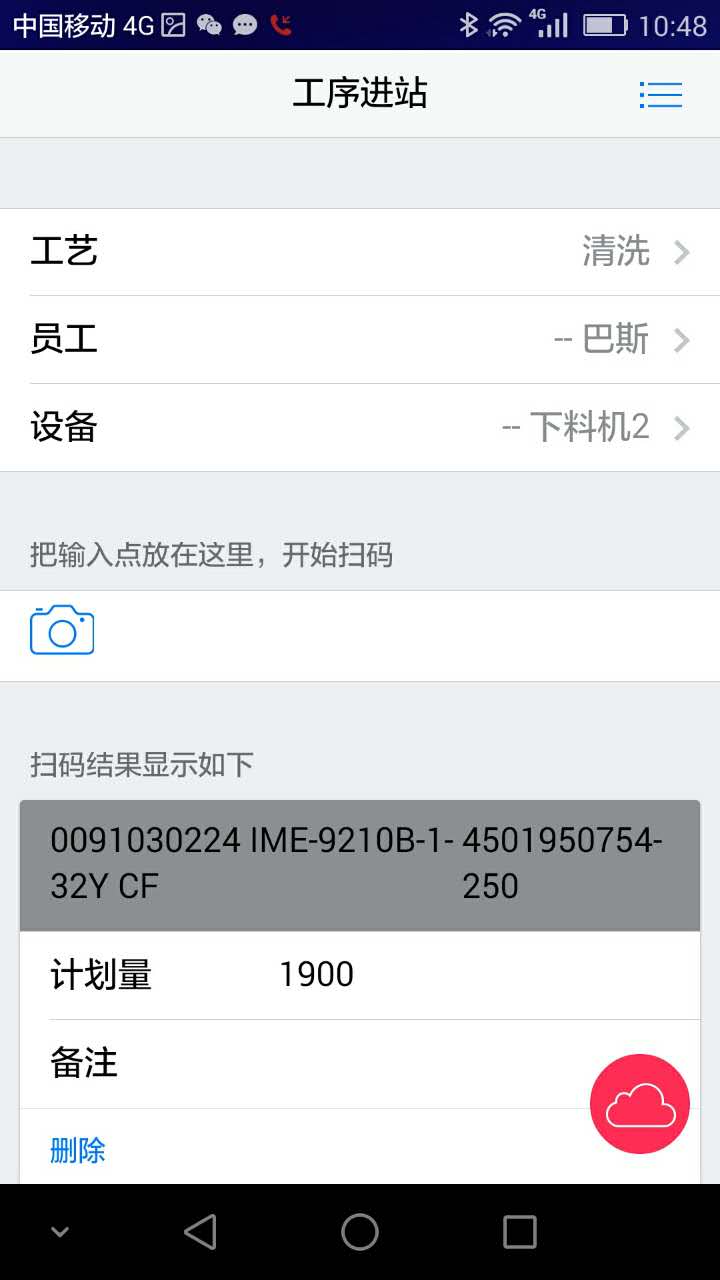Tap the red cloud upload button
Image resolution: width=720 pixels, height=1280 pixels.
coord(640,1104)
